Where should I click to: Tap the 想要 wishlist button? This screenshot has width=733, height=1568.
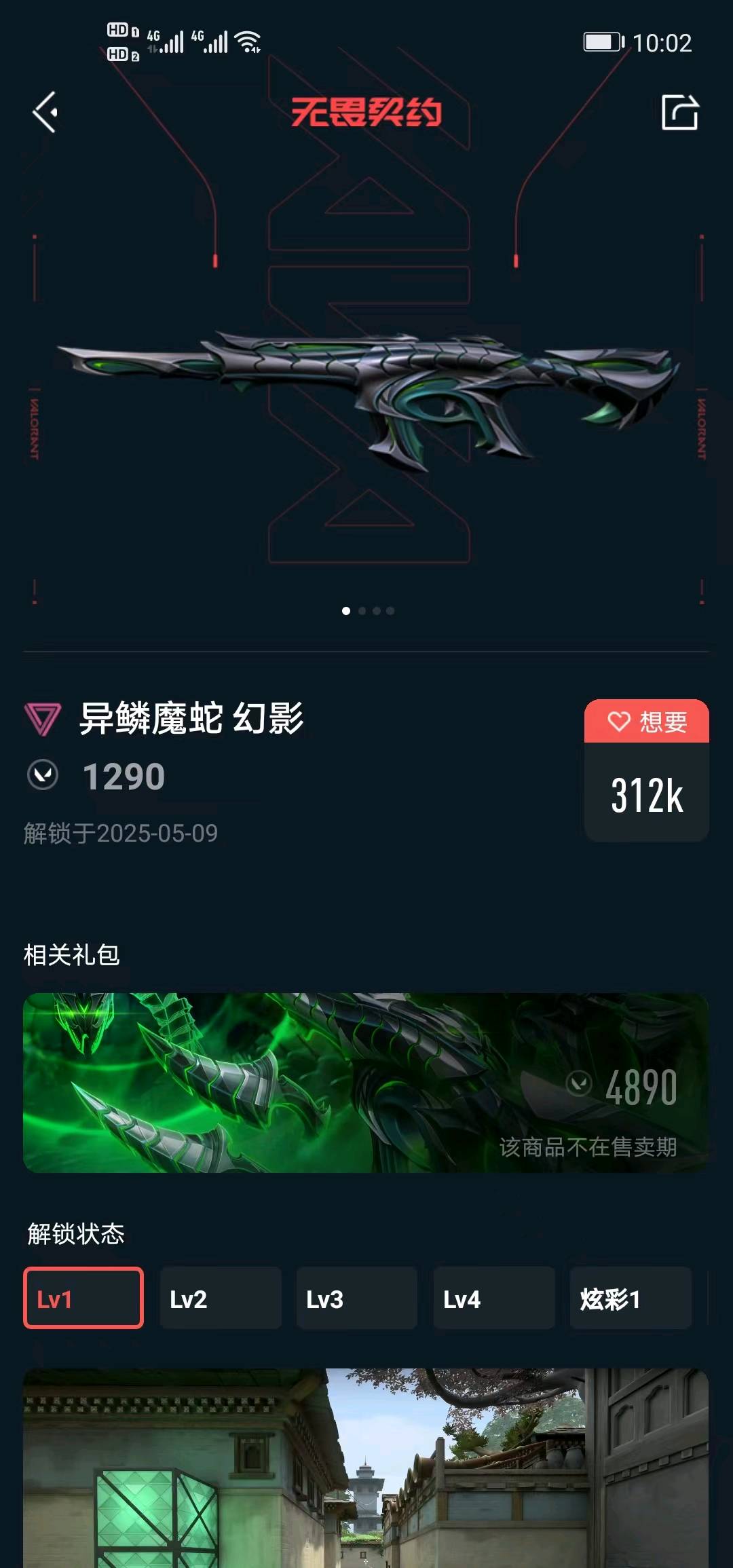647,722
